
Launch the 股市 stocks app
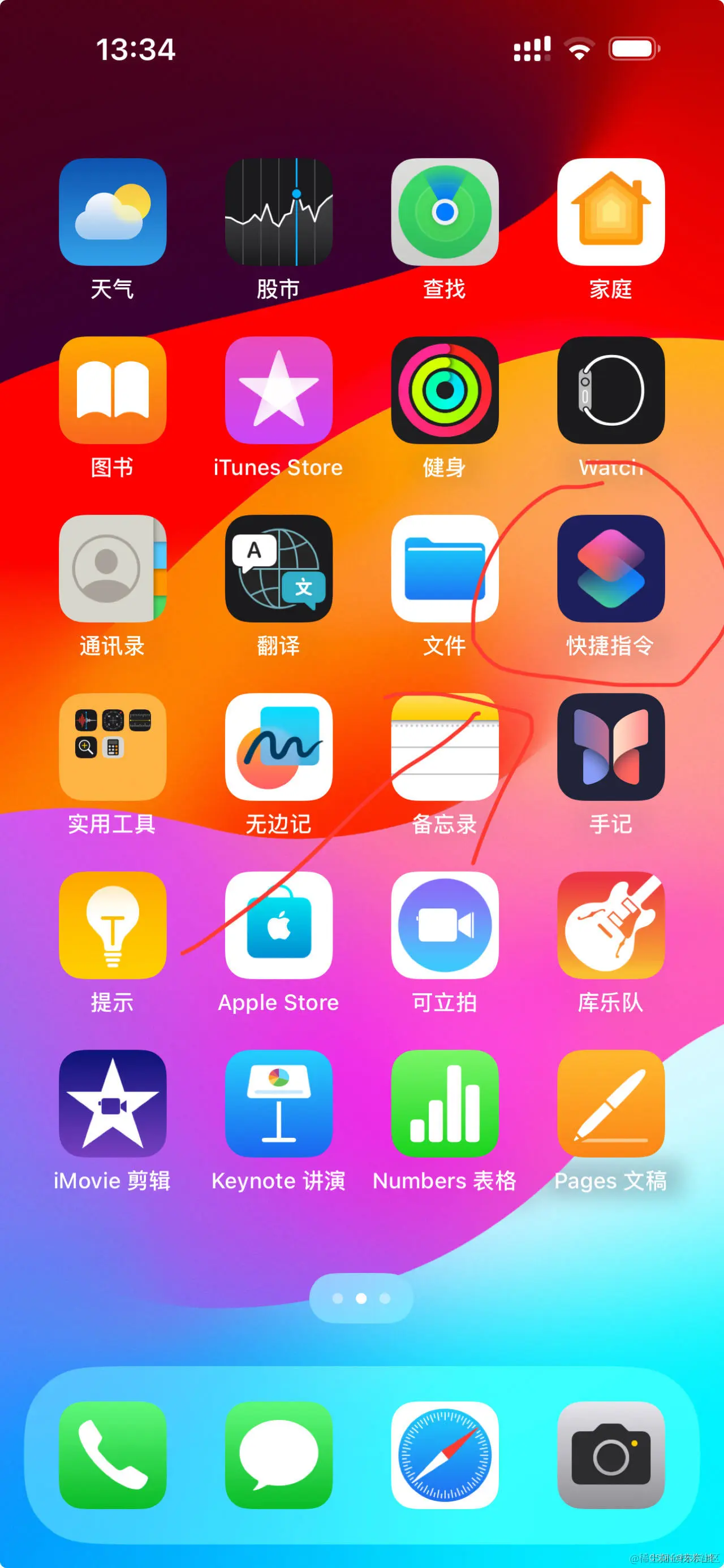click(278, 212)
